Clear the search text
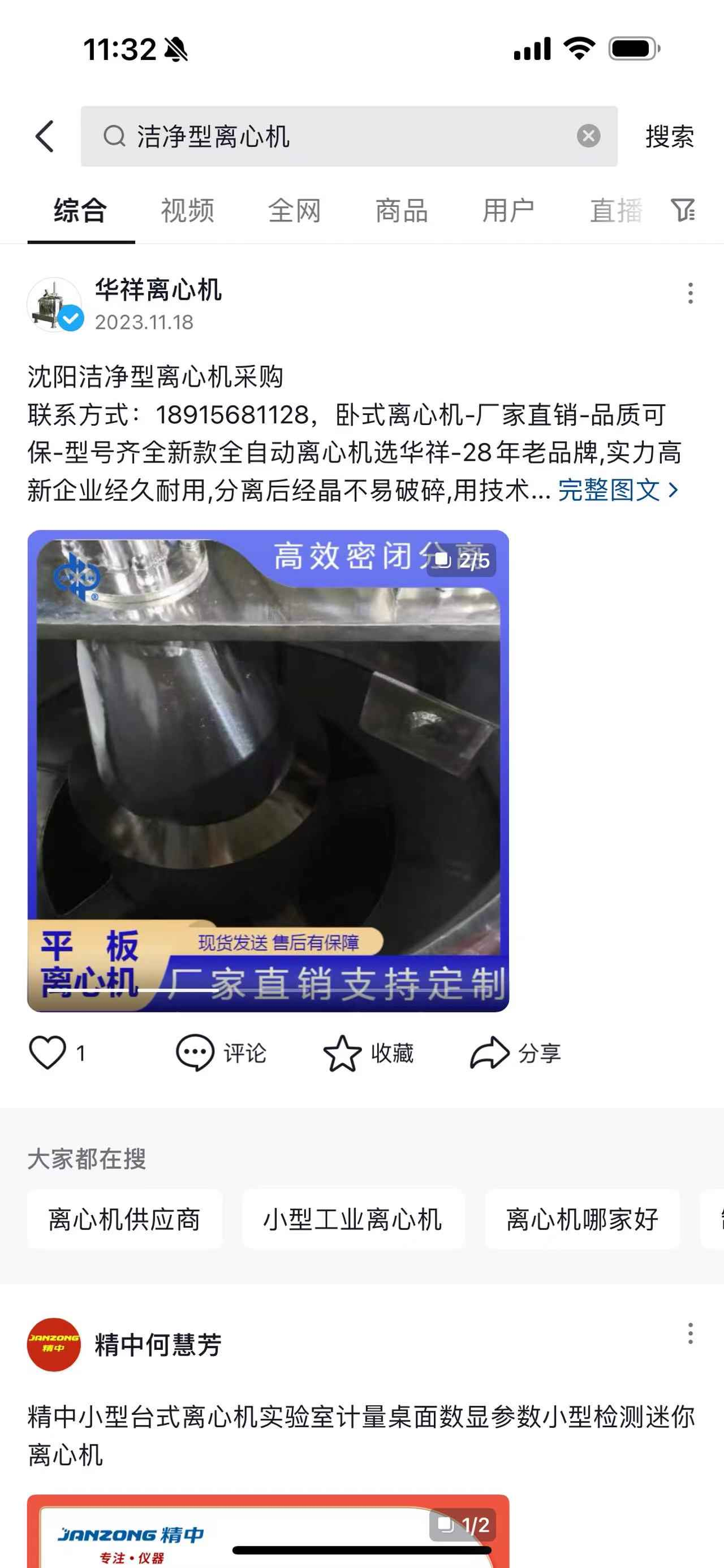 (588, 136)
